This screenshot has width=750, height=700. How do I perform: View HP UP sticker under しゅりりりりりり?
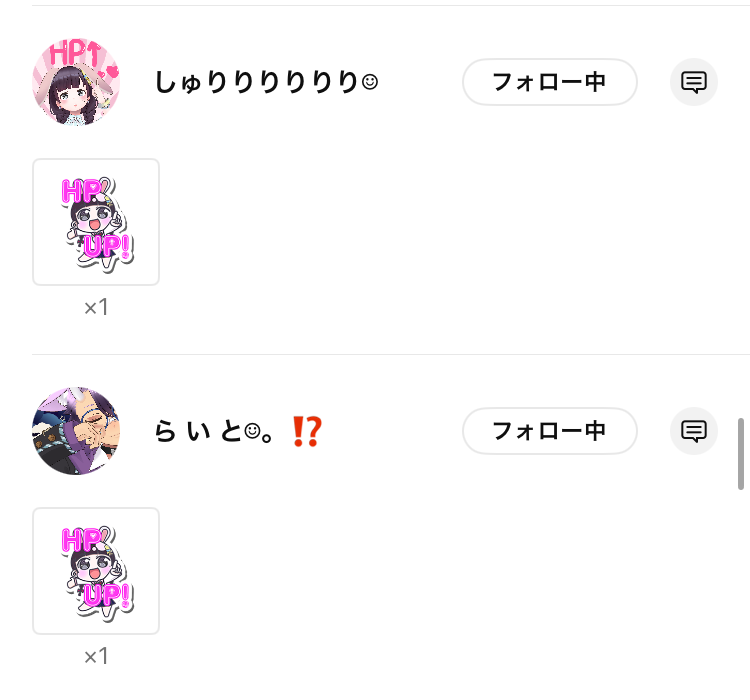tap(96, 222)
